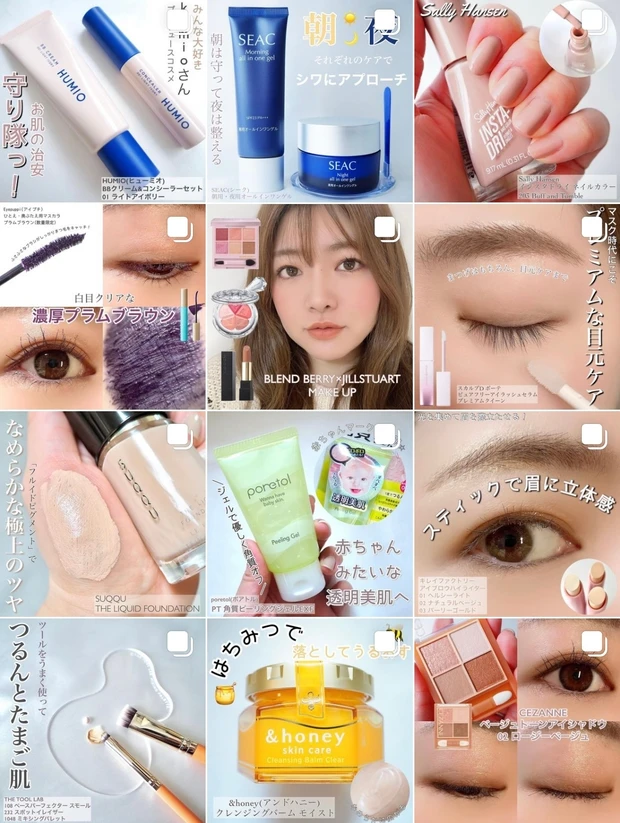620x823 pixels.
Task: Open the HUMIO BB cream and concealer post
Action: pyautogui.click(x=102, y=100)
